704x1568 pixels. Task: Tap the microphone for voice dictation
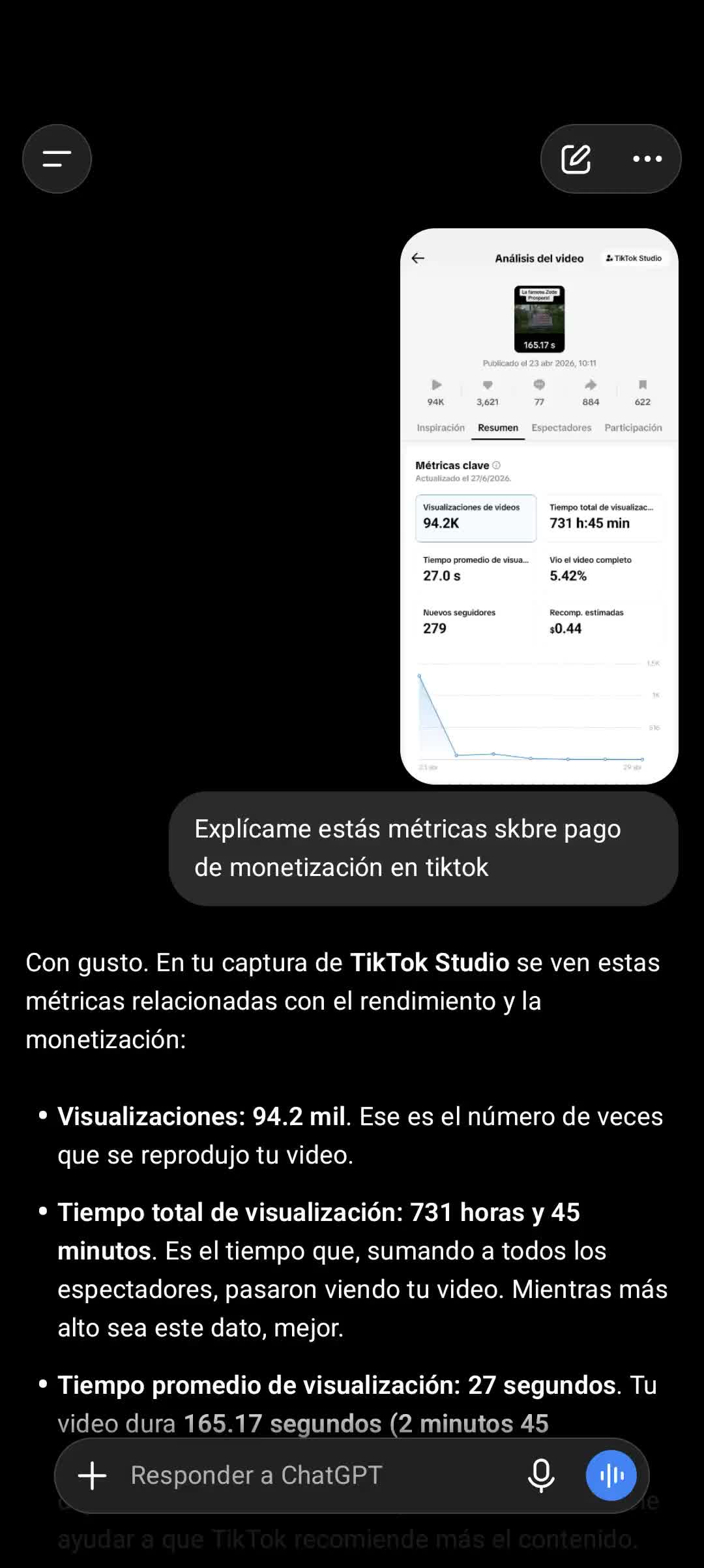pyautogui.click(x=541, y=1475)
